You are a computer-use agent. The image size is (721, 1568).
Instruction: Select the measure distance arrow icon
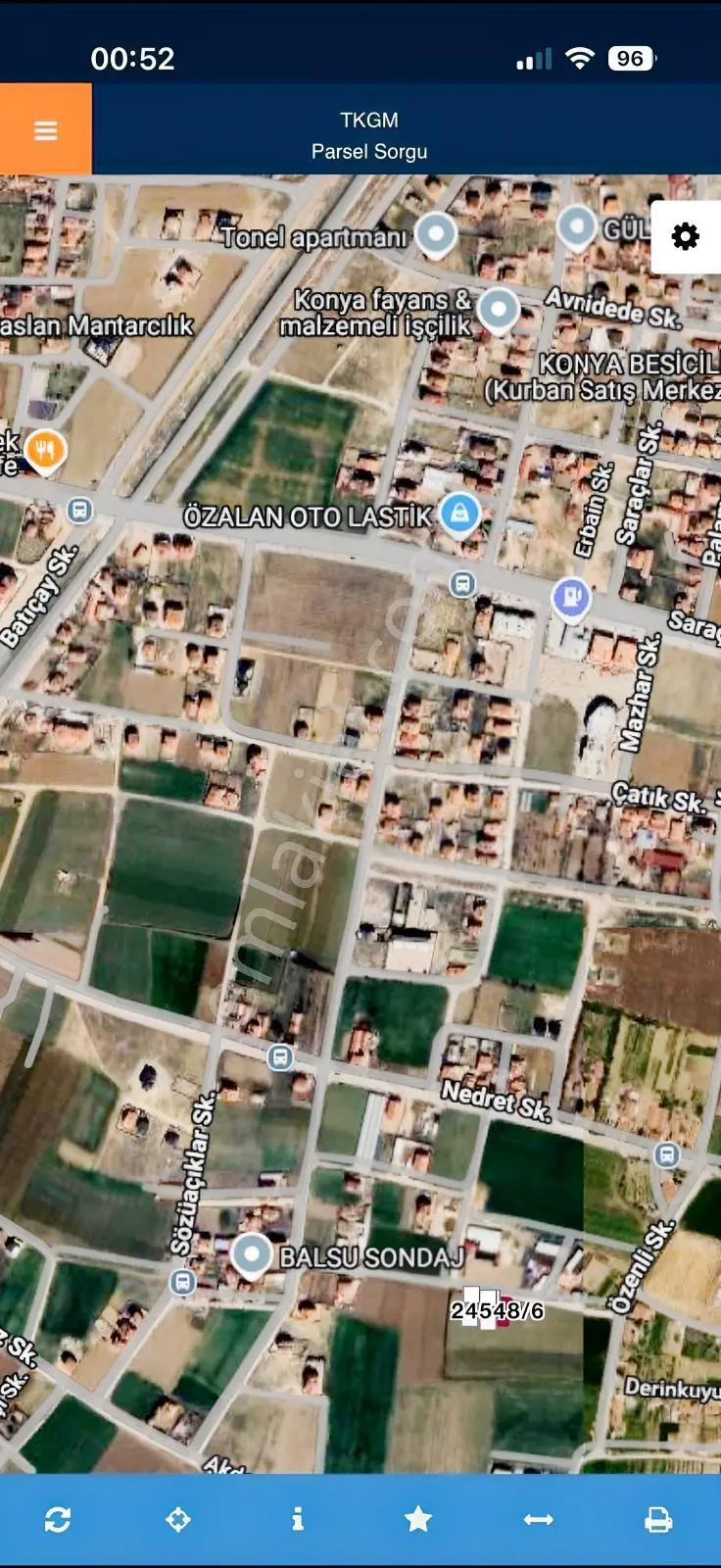click(538, 1520)
